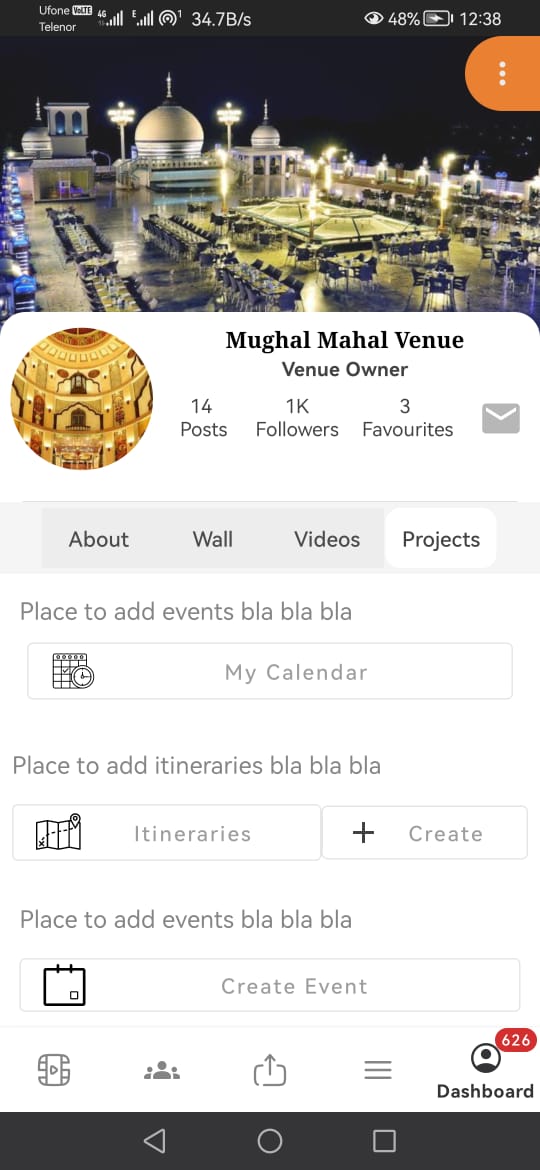
Task: Open the people group icon in bottom bar
Action: 162,1072
